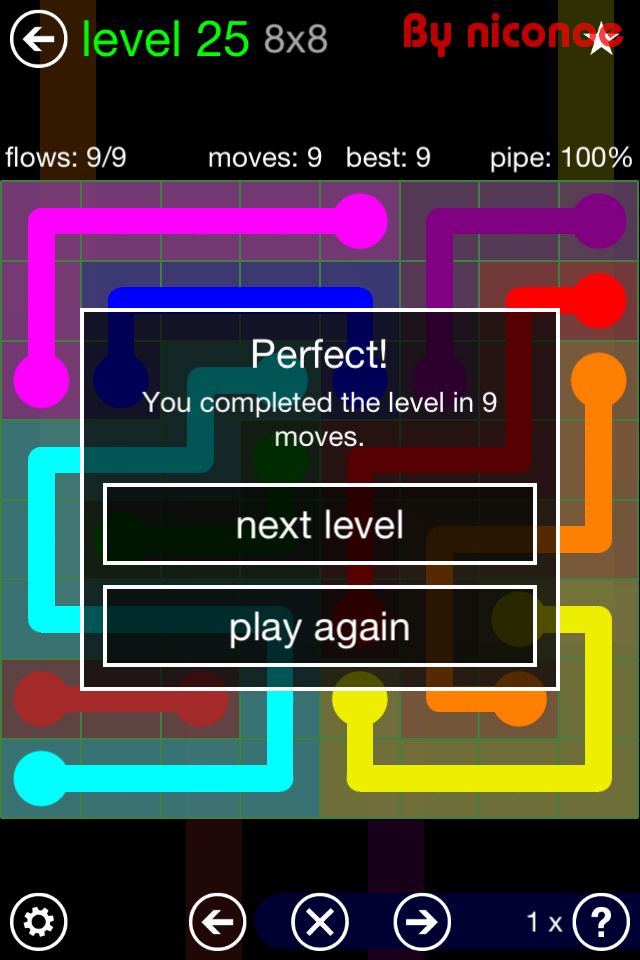The width and height of the screenshot is (640, 960).
Task: Tap the star icon at top right
Action: (602, 40)
